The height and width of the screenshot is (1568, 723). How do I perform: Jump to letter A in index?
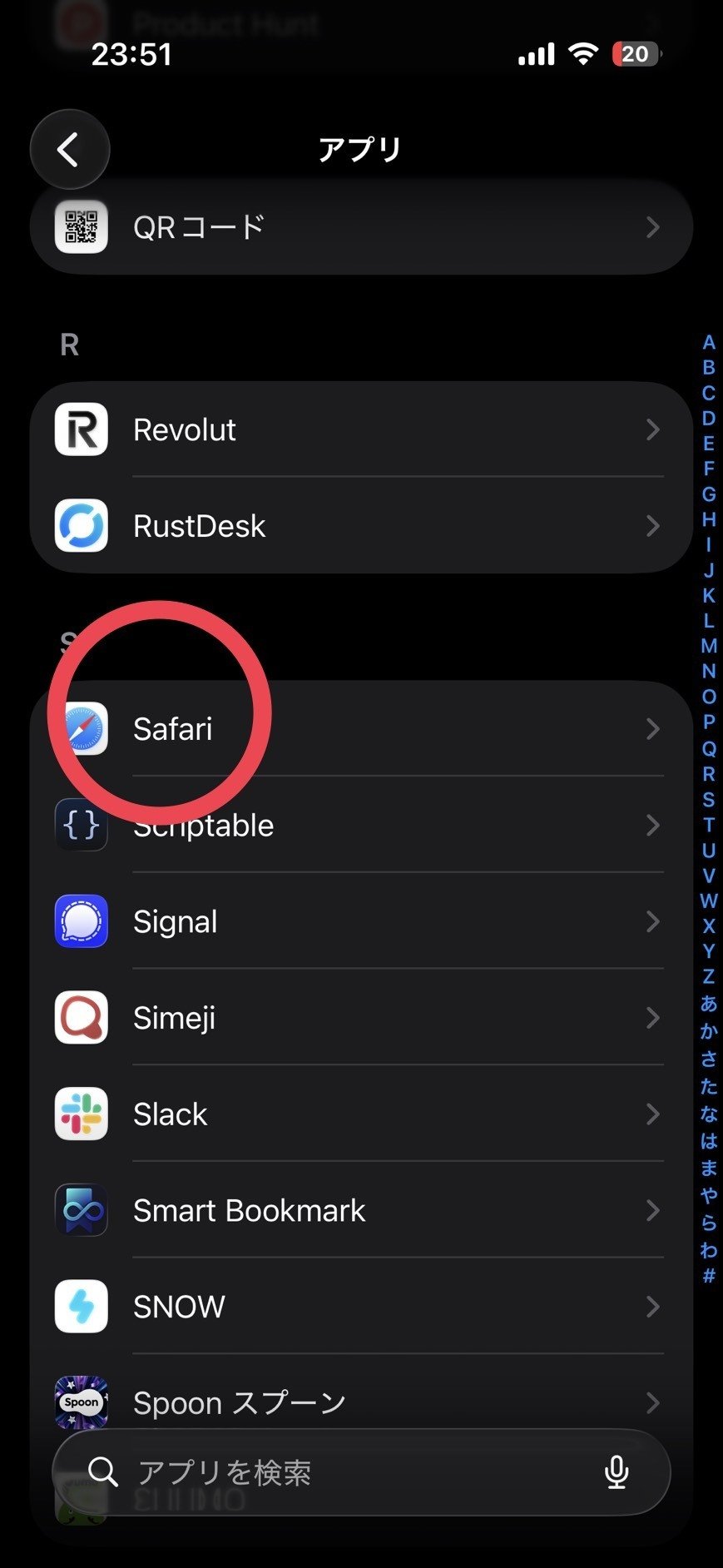pos(708,342)
